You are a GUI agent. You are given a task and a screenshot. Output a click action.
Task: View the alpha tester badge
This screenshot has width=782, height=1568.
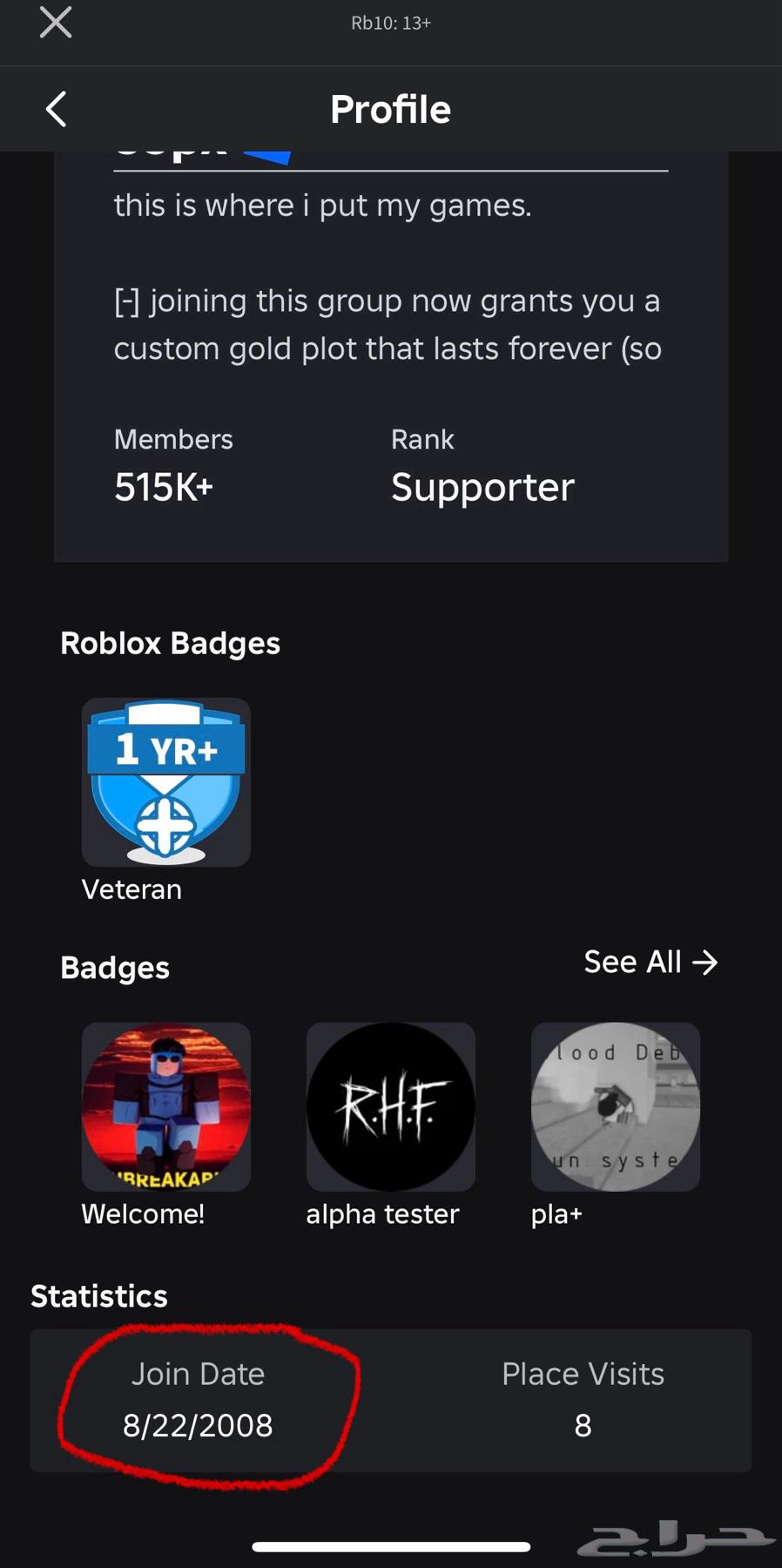[391, 1107]
